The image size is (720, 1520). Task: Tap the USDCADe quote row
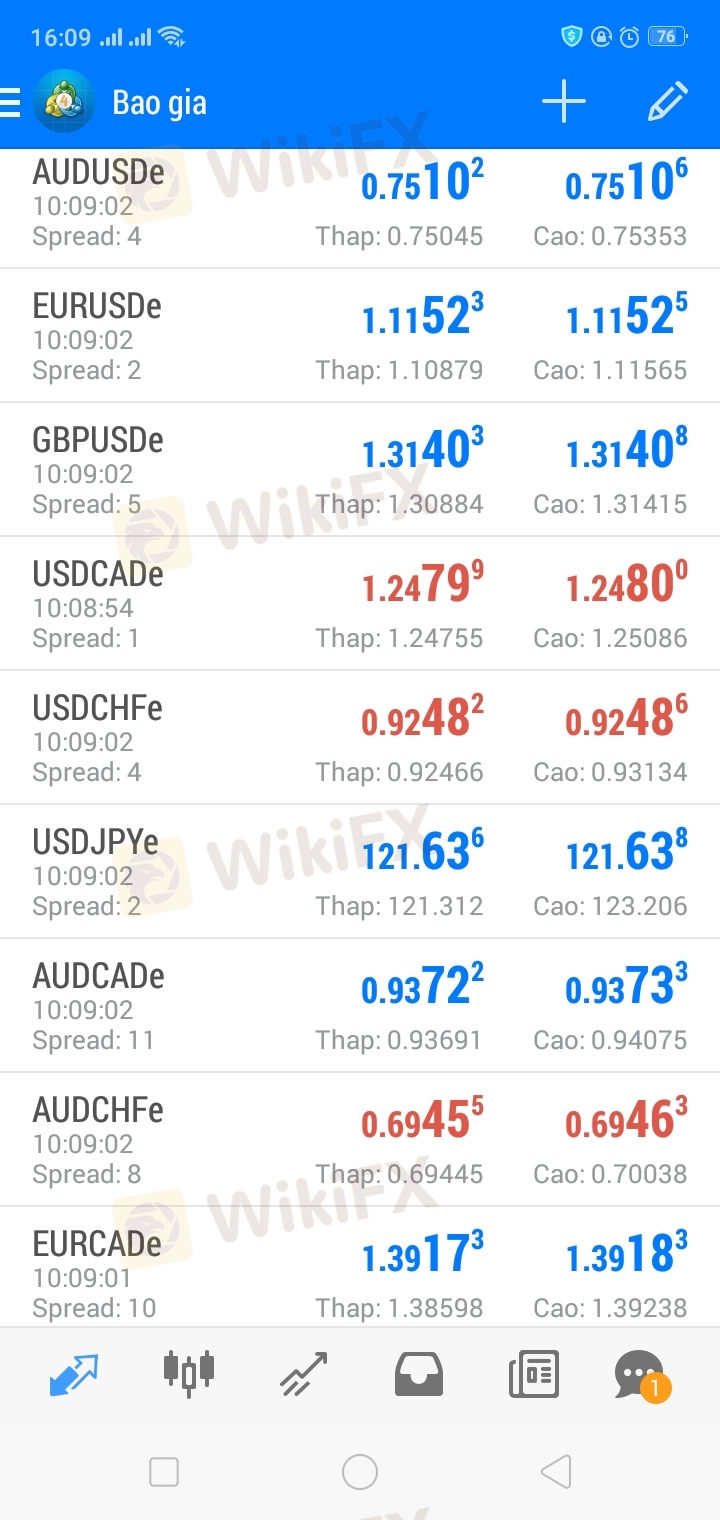coord(360,605)
